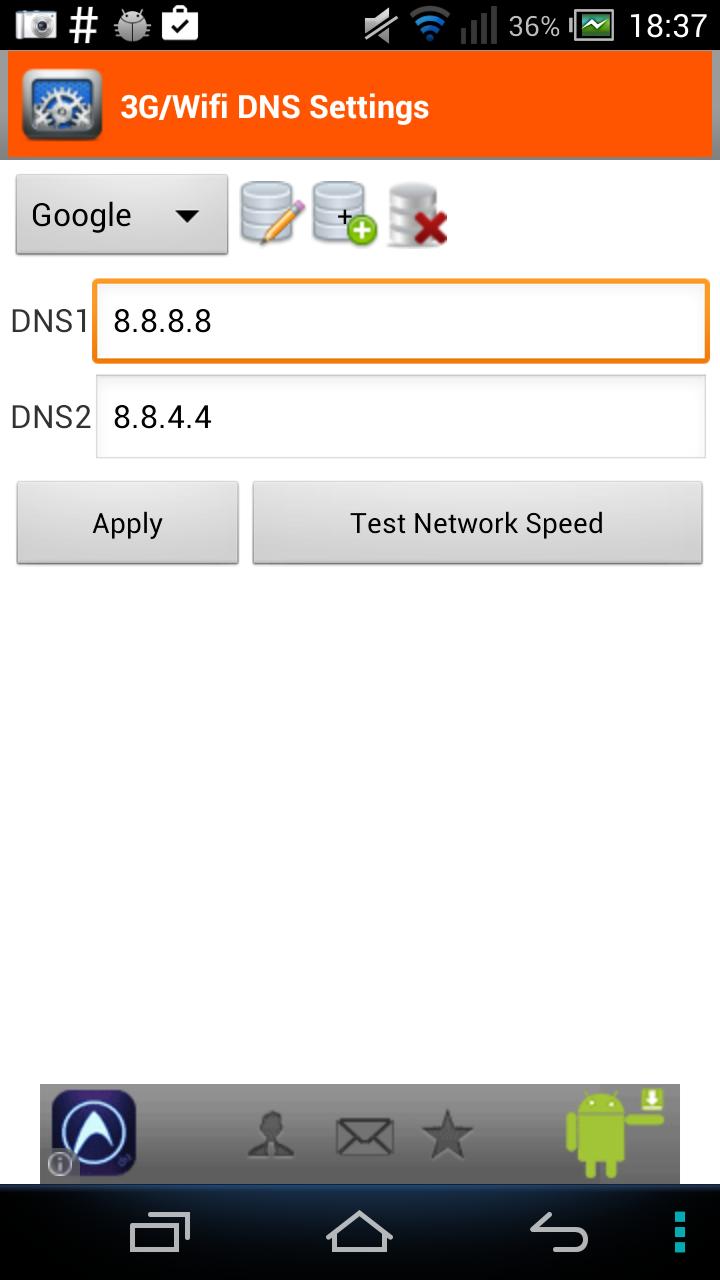
Task: Open the overflow menu in the navigation bar
Action: coord(678,1232)
